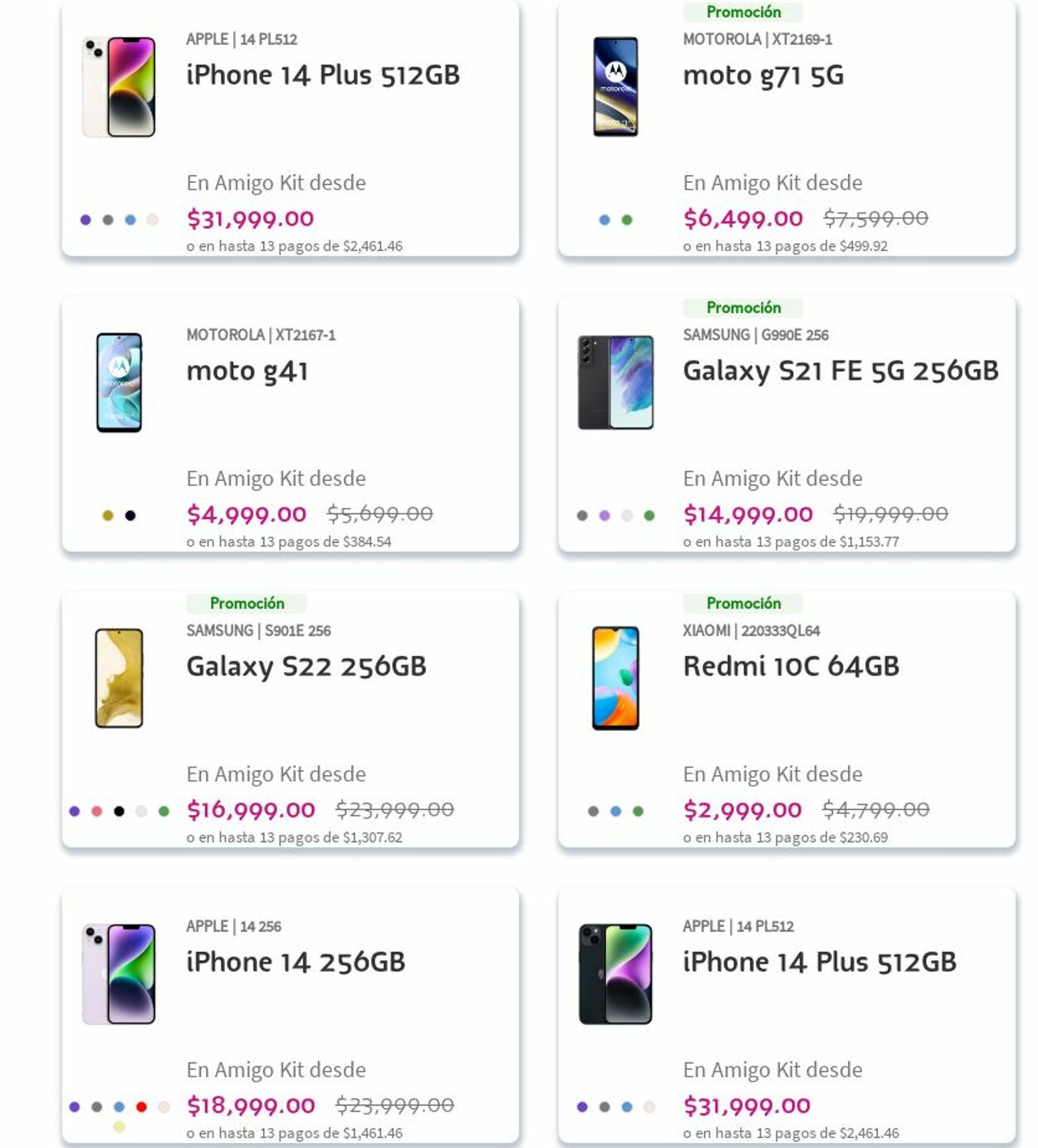This screenshot has height=1148, width=1038.
Task: Open the moto g41 product card
Action: 247,371
